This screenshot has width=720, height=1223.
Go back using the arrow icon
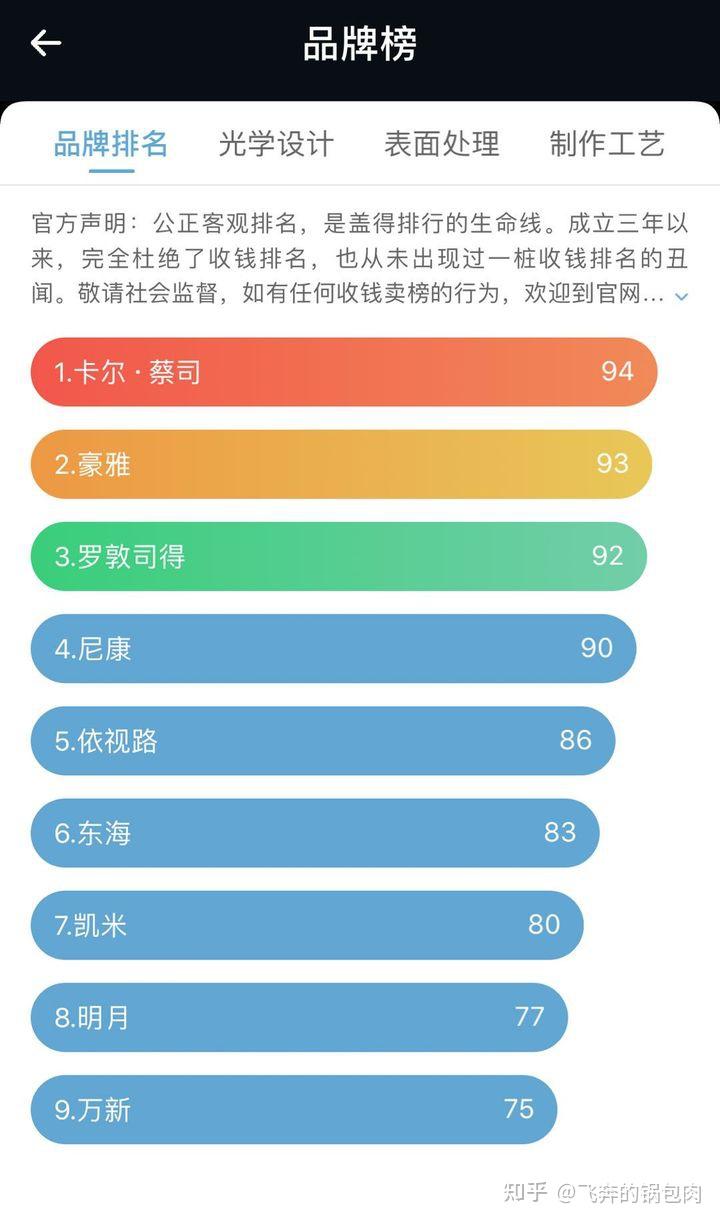46,43
